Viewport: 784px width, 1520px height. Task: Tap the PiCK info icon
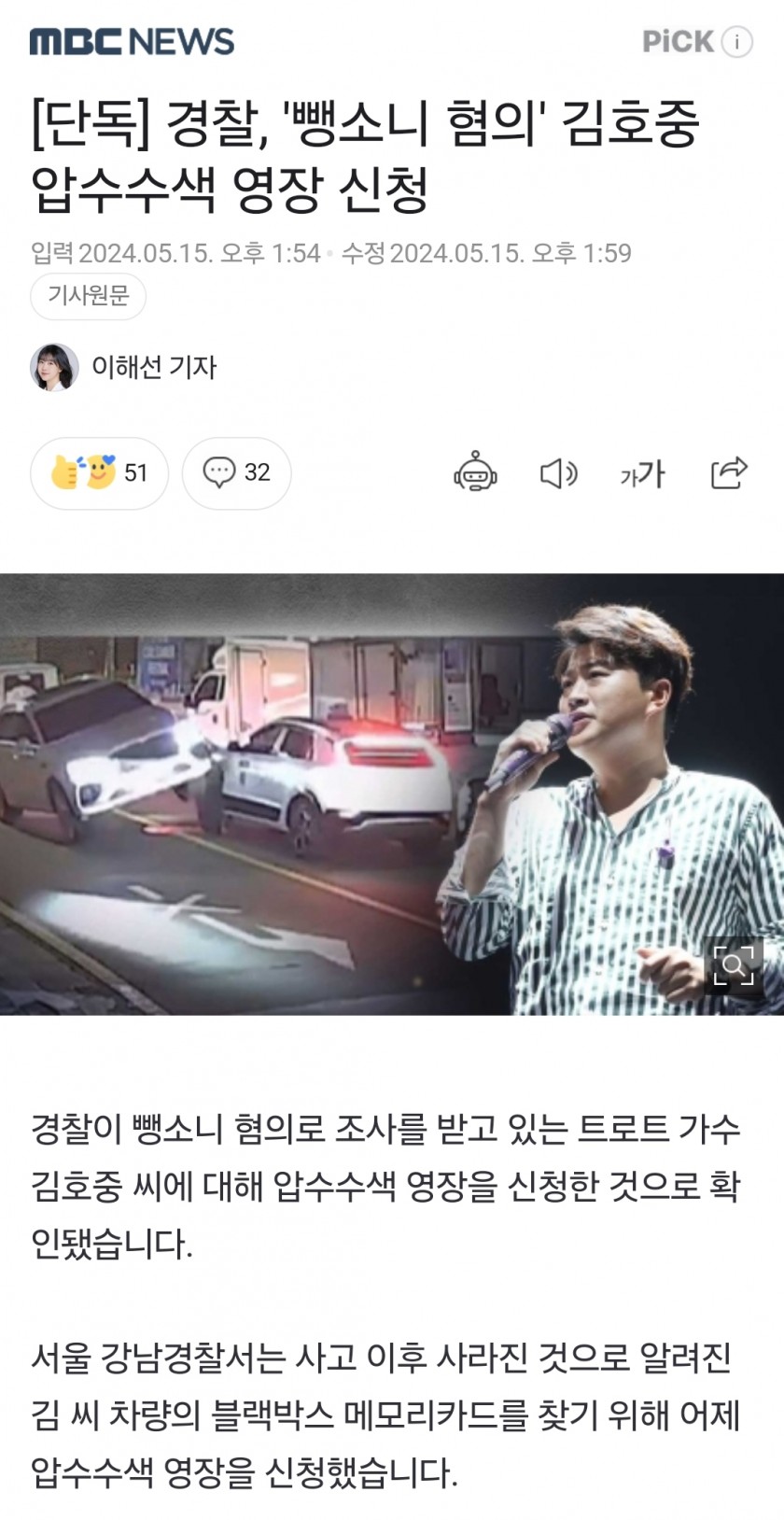tap(737, 42)
